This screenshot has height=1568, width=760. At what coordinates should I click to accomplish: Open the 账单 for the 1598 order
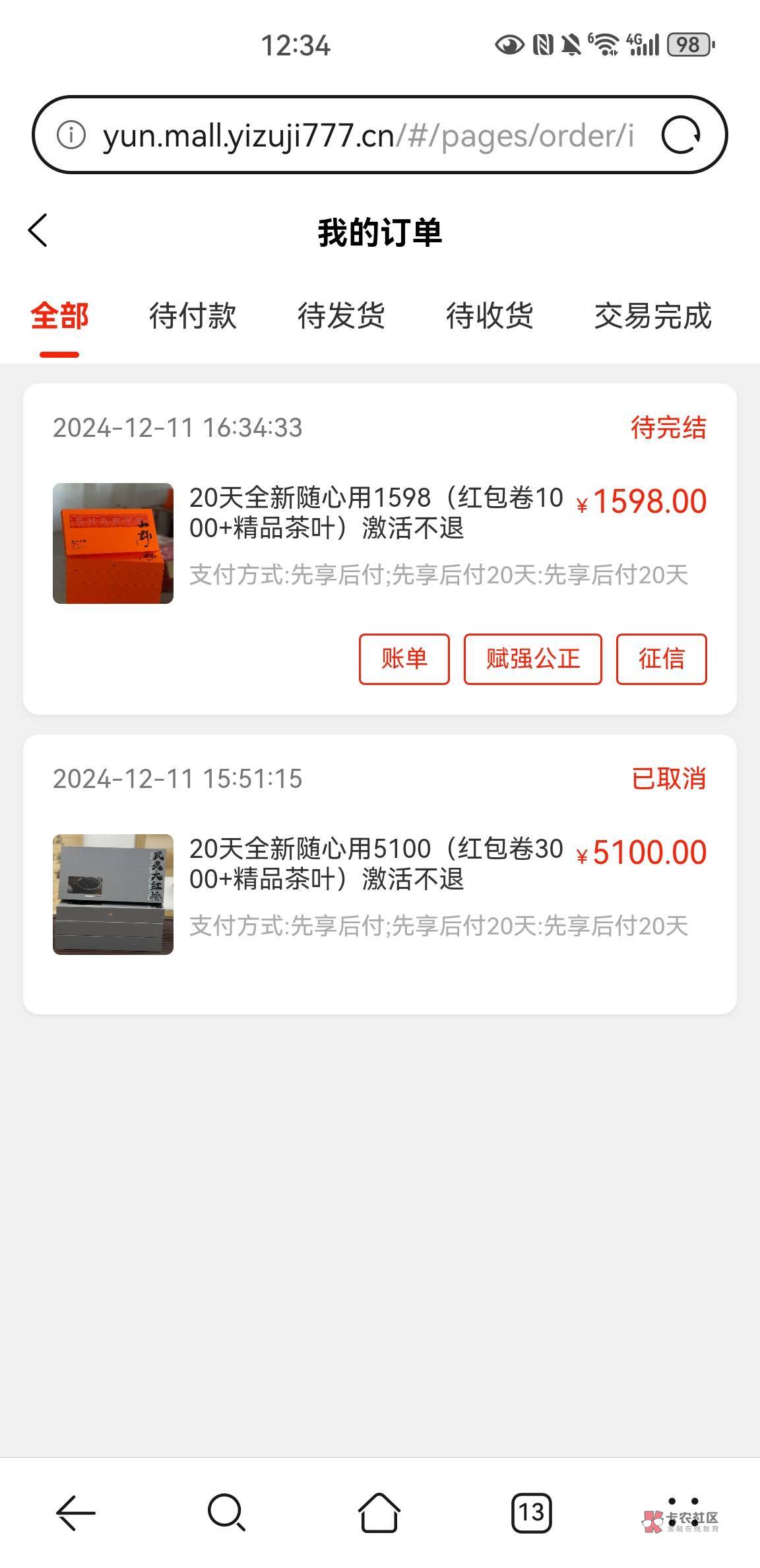coord(404,659)
